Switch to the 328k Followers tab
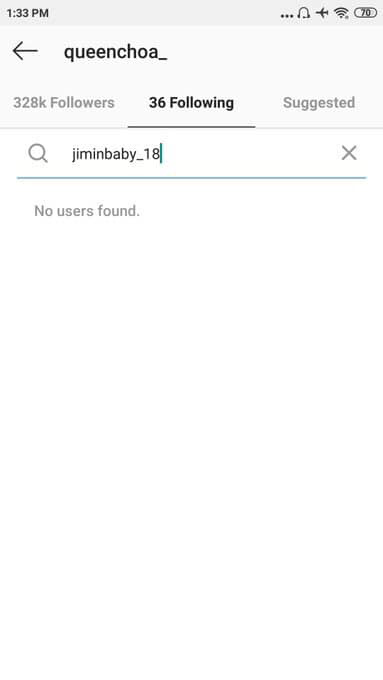Viewport: 383px width, 680px height. pos(64,103)
